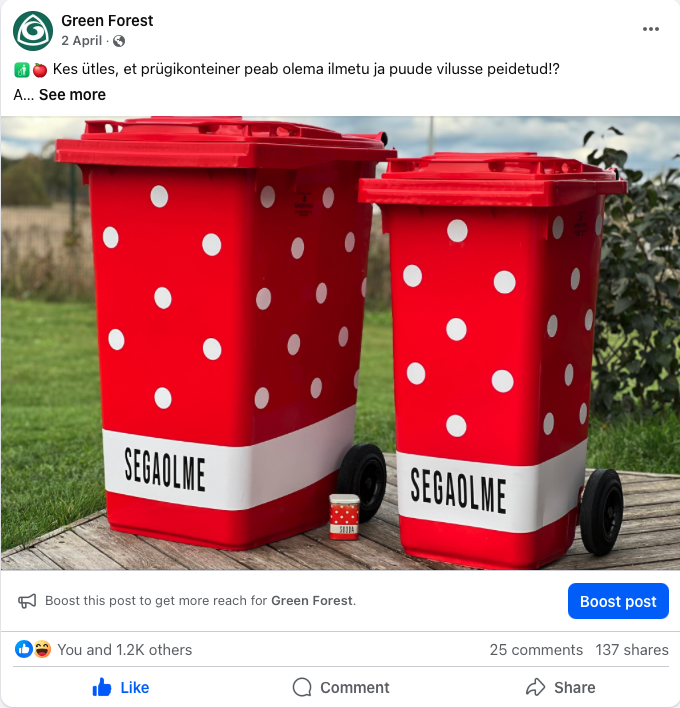Tap the Boost post button
The width and height of the screenshot is (680, 708).
point(618,601)
